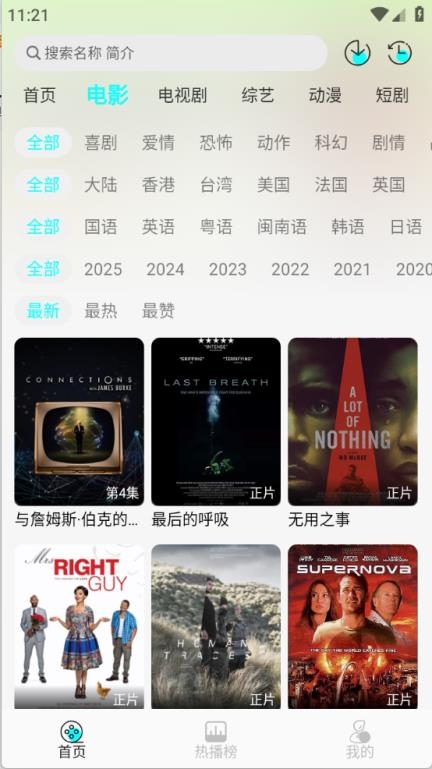Viewport: 432px width, 769px height.
Task: Go to 热播榜 in the bottom navigation
Action: tap(216, 740)
